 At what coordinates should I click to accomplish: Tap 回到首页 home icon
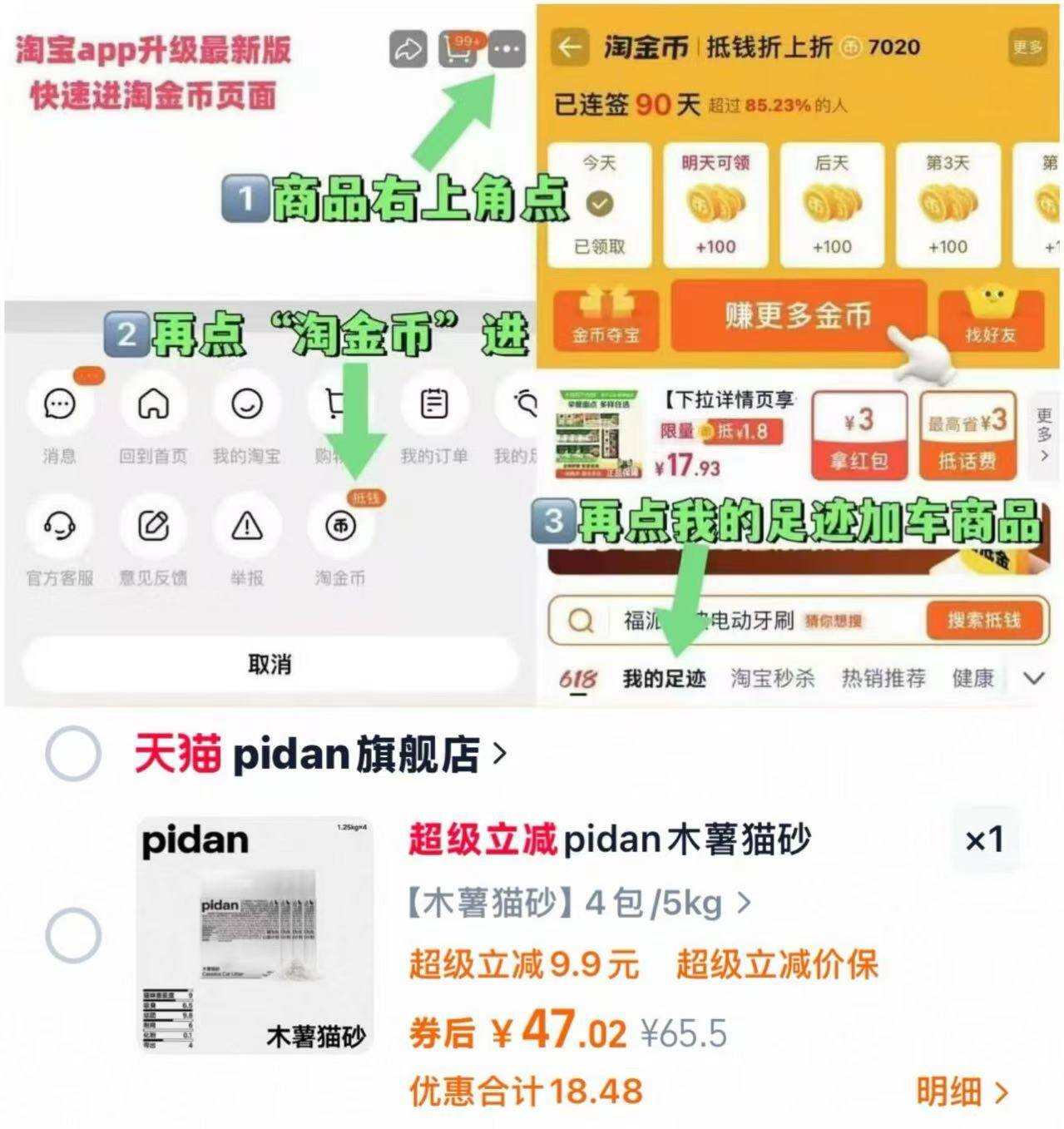point(153,407)
